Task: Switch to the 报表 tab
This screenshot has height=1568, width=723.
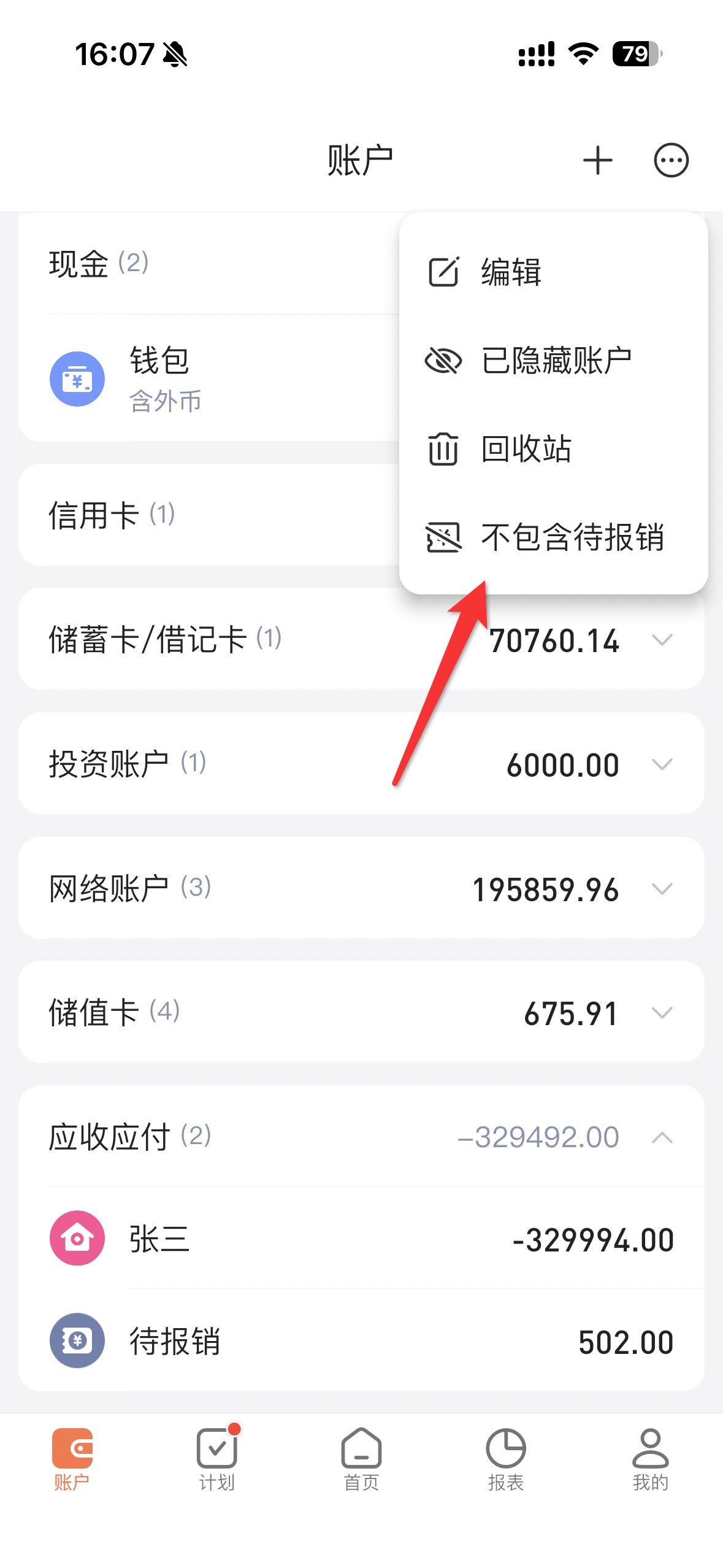Action: coord(505,1459)
